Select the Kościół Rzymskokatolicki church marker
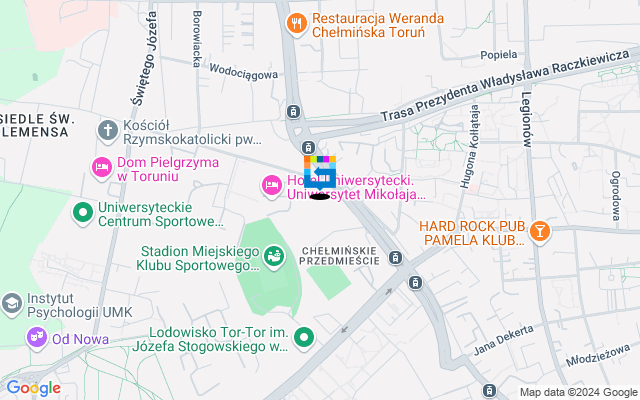Screen dimensions: 640x400 (x=107, y=130)
